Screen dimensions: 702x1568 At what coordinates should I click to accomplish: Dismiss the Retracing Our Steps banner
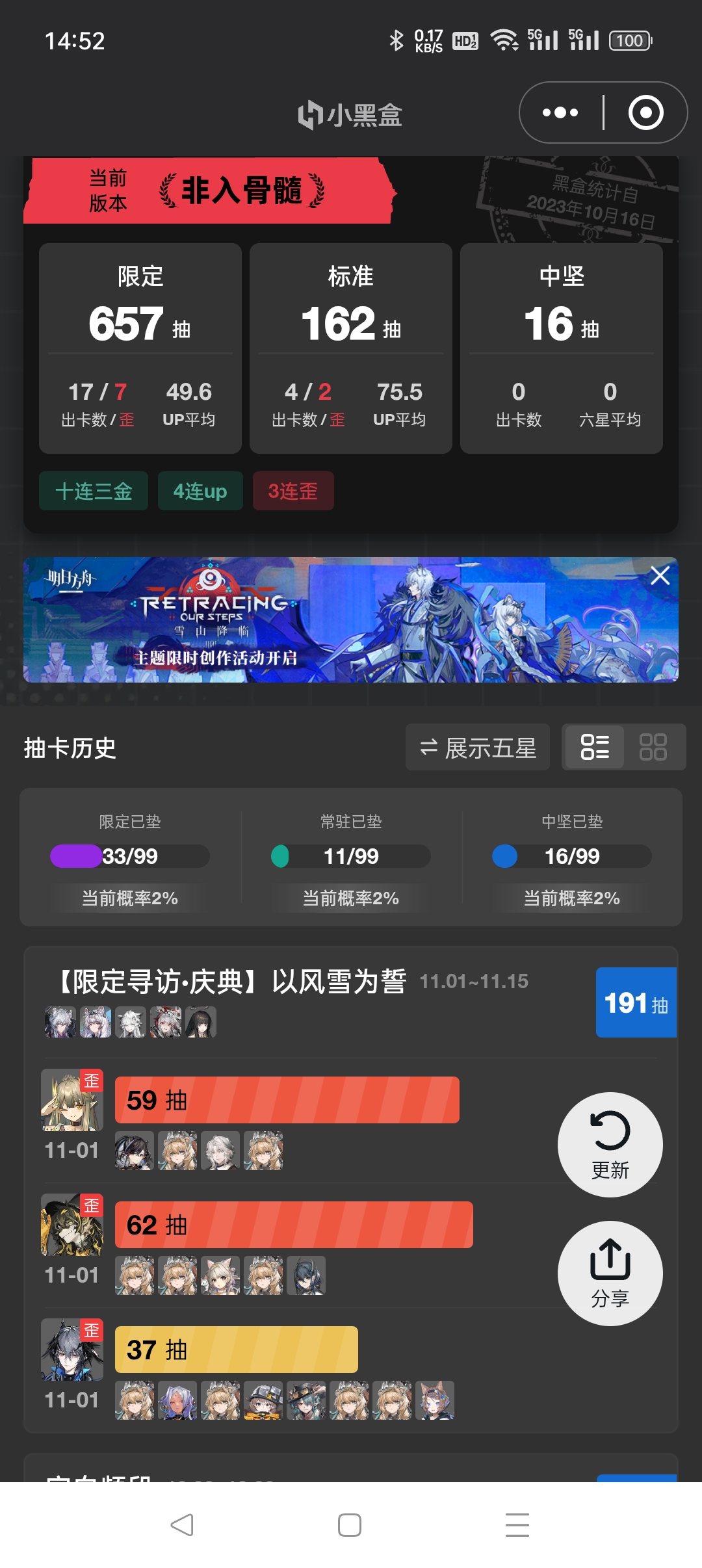coord(660,575)
